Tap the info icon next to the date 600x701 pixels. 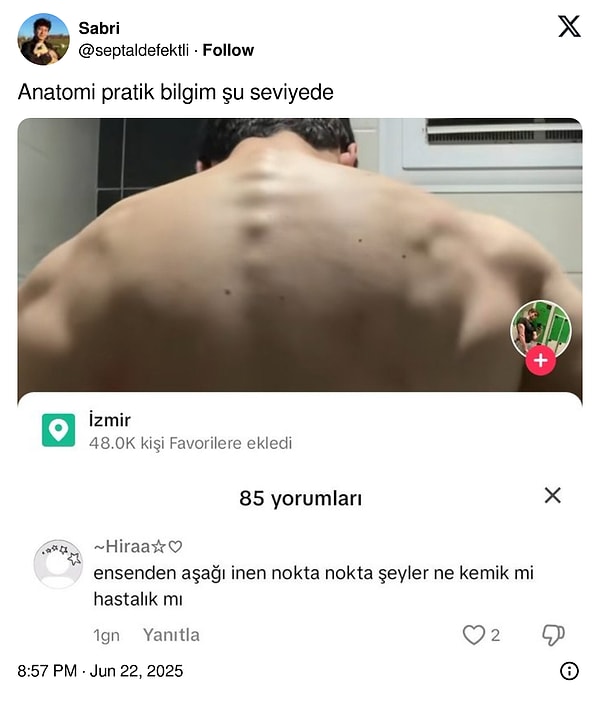pos(569,671)
